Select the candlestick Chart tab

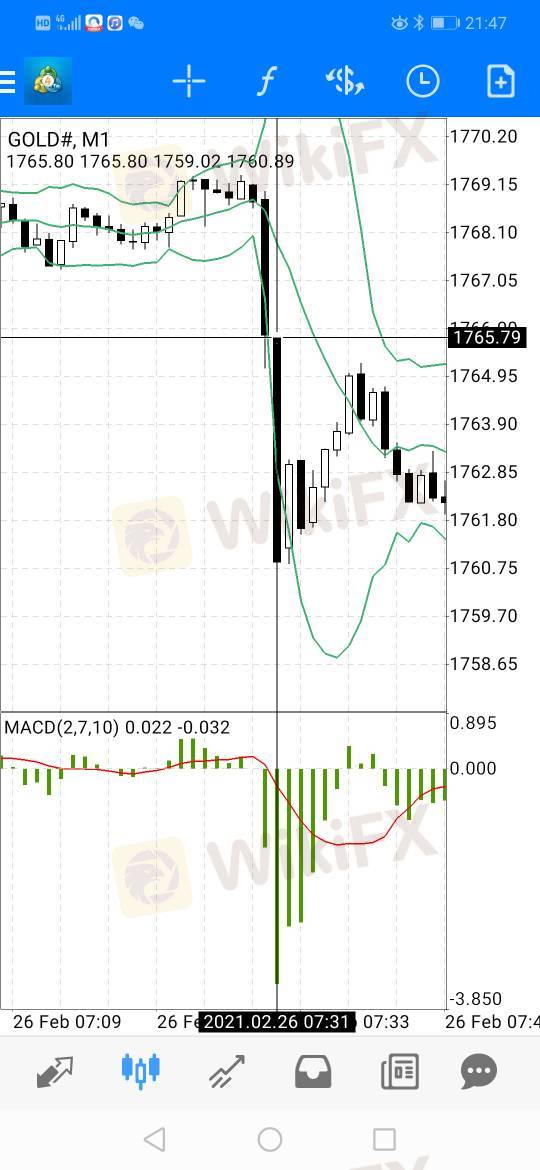141,1070
